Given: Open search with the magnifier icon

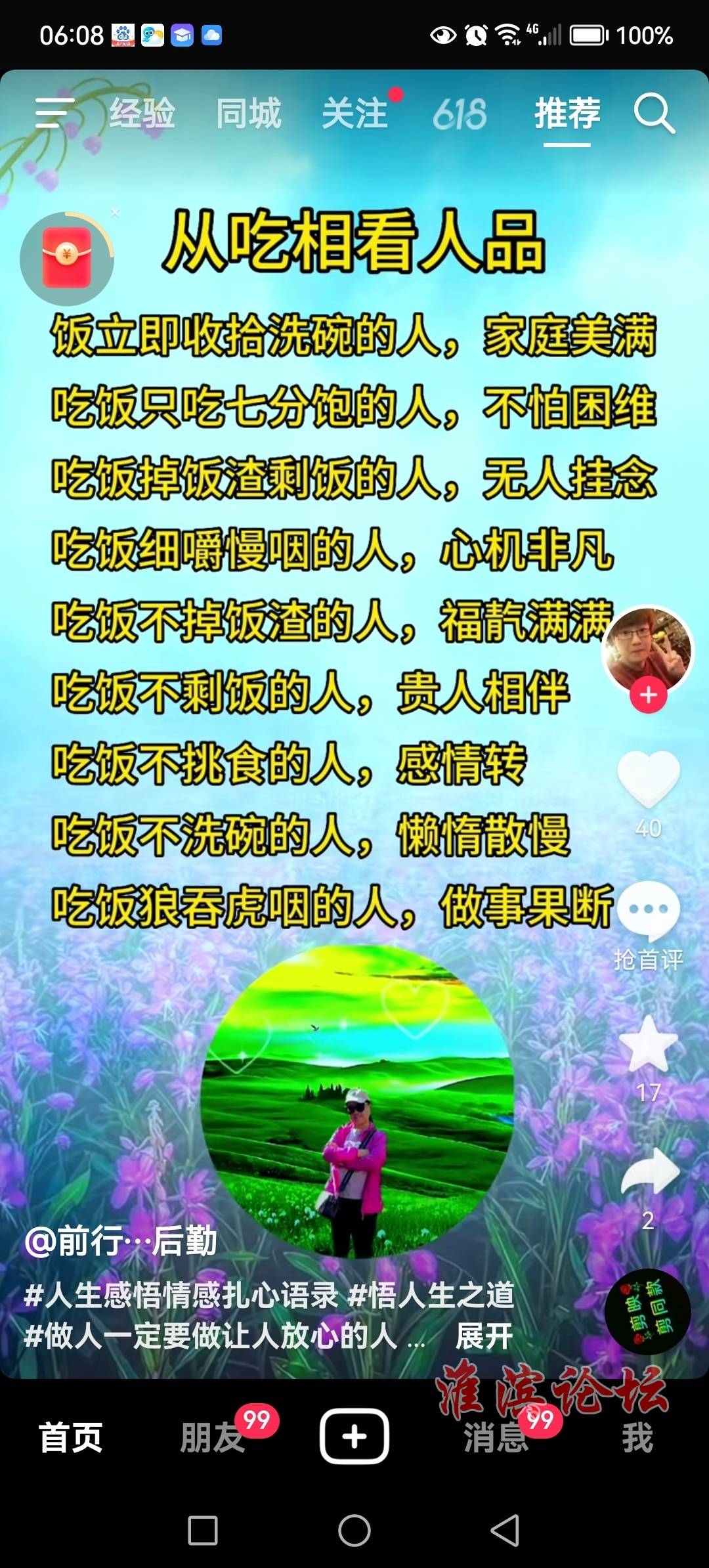Looking at the screenshot, I should [x=654, y=113].
